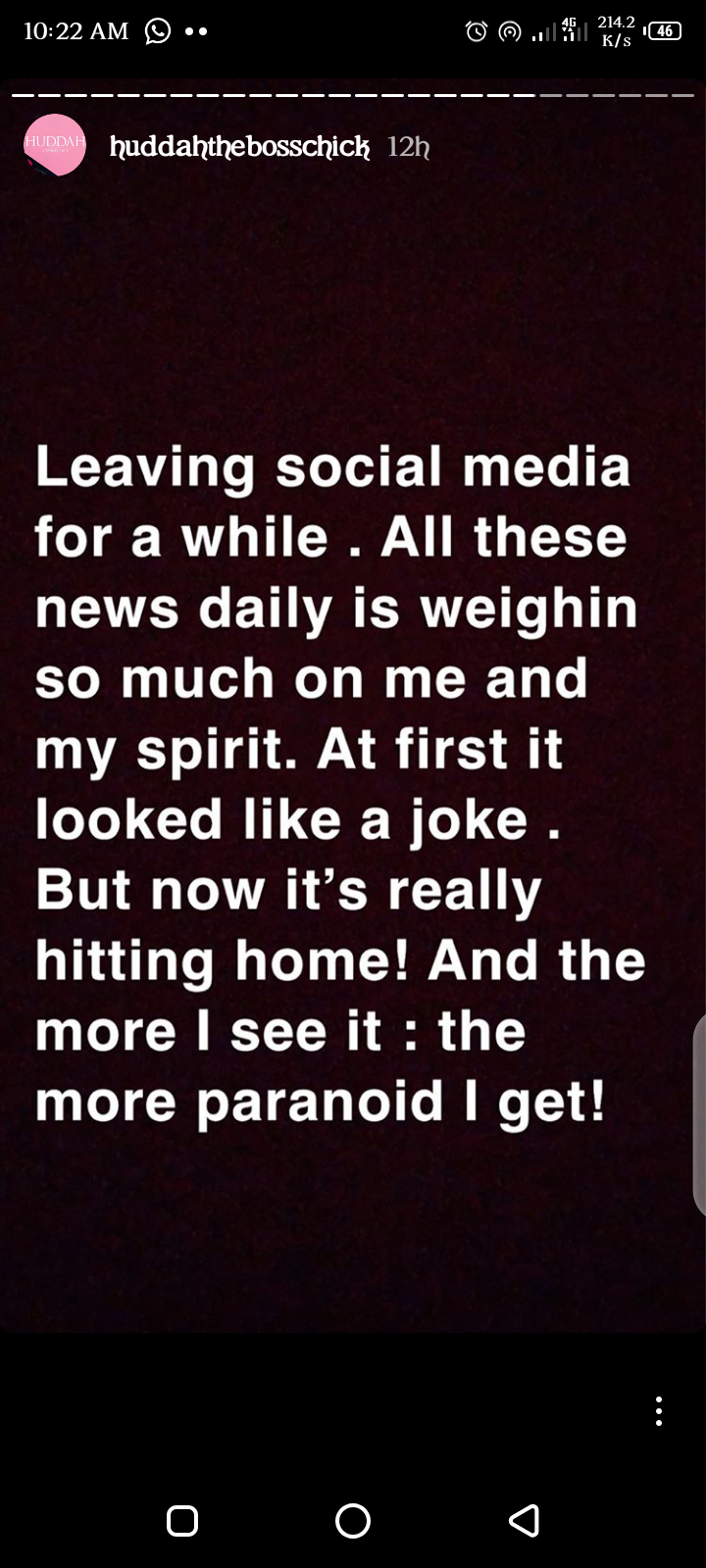
Task: Go back using system back button
Action: (524, 1520)
